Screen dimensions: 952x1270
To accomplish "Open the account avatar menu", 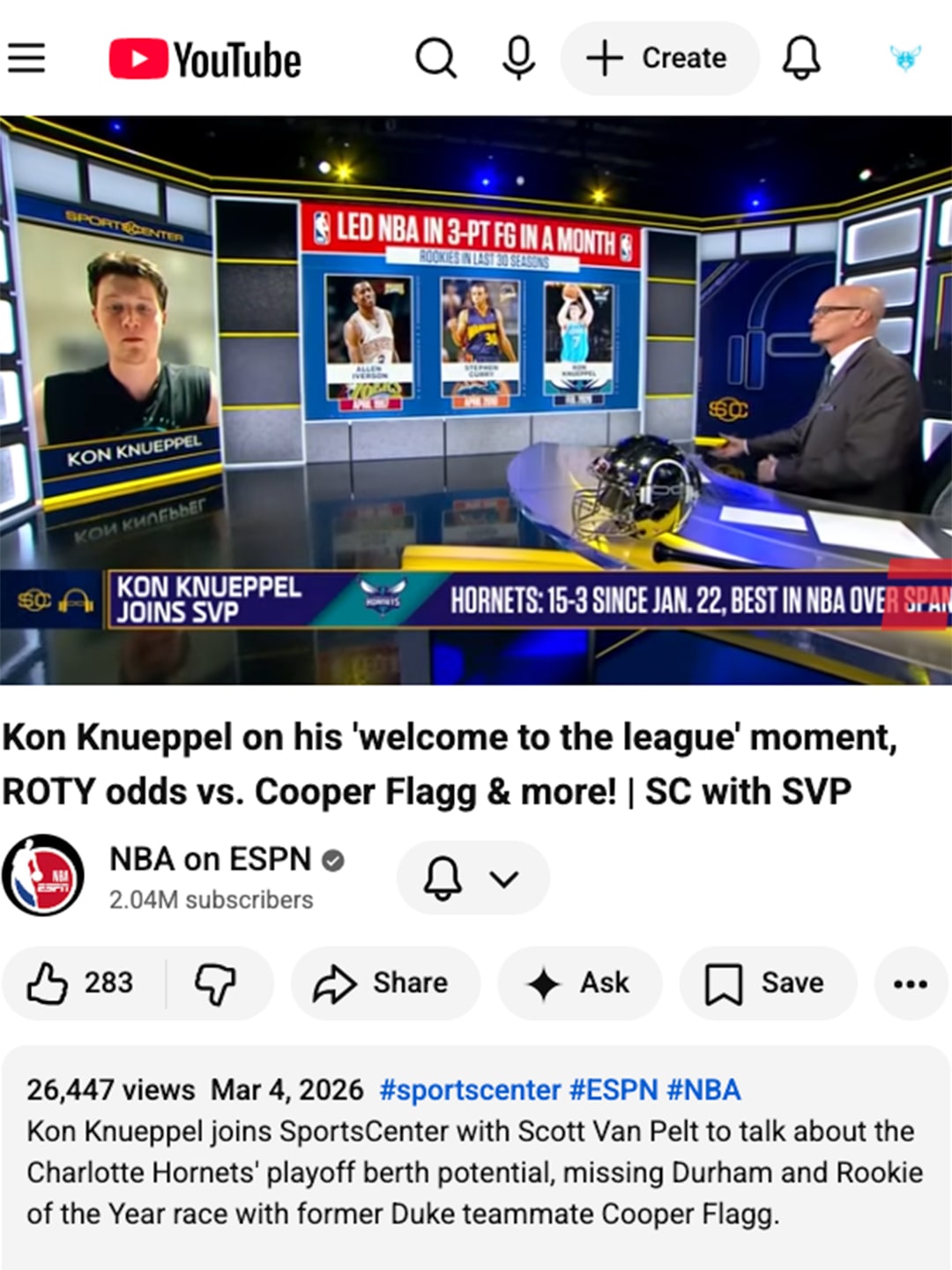I will tap(904, 58).
